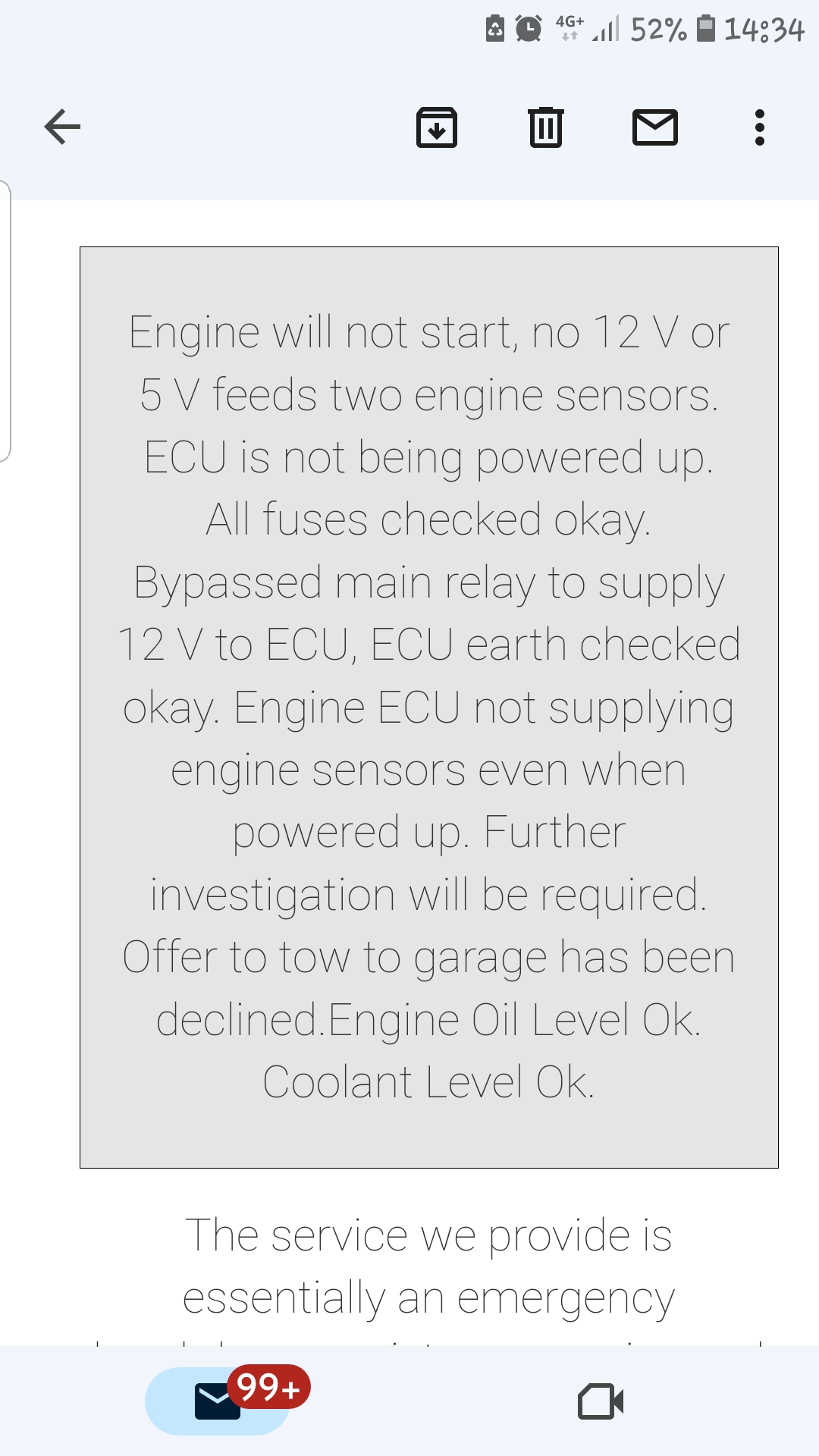The height and width of the screenshot is (1456, 819).
Task: Go back to the inbox
Action: click(x=62, y=127)
